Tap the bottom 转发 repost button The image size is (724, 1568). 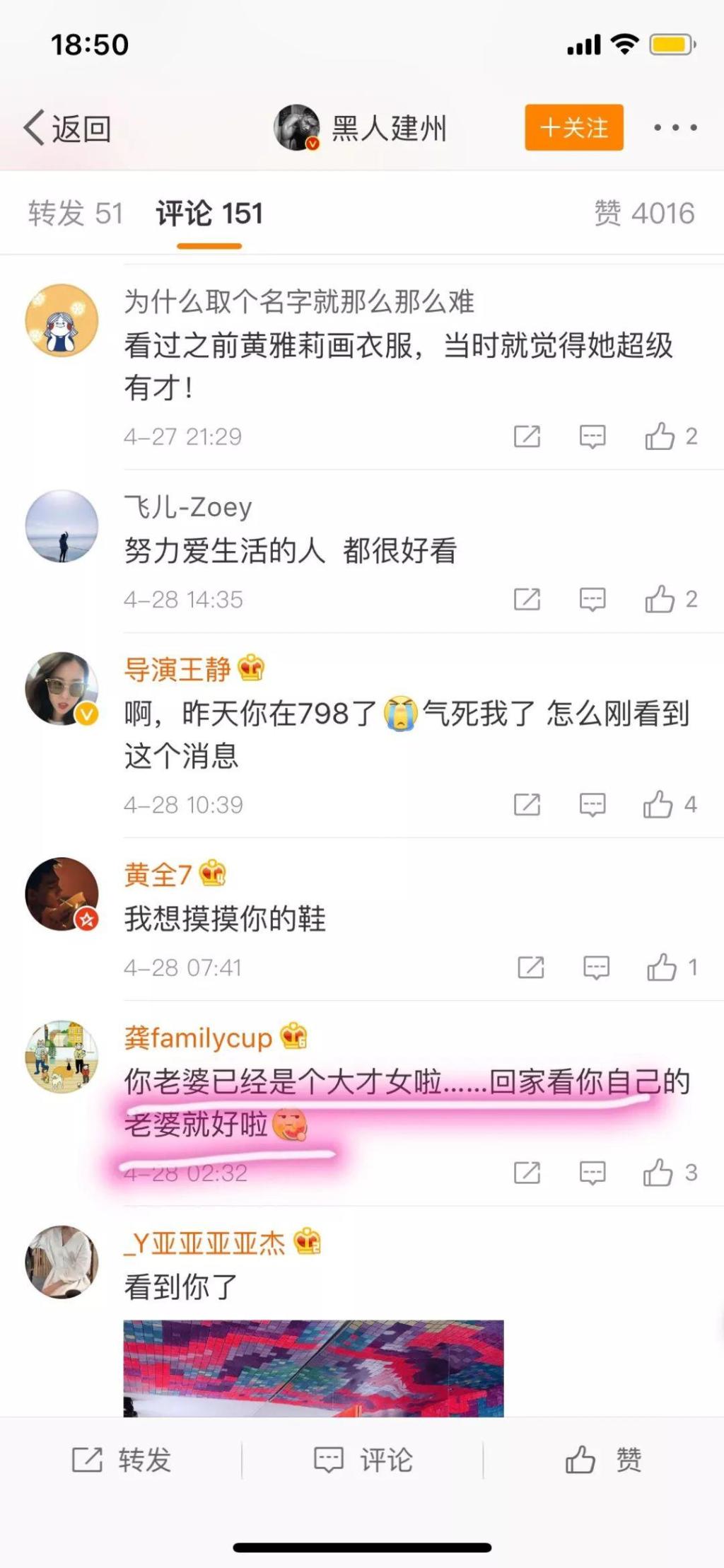click(122, 1460)
